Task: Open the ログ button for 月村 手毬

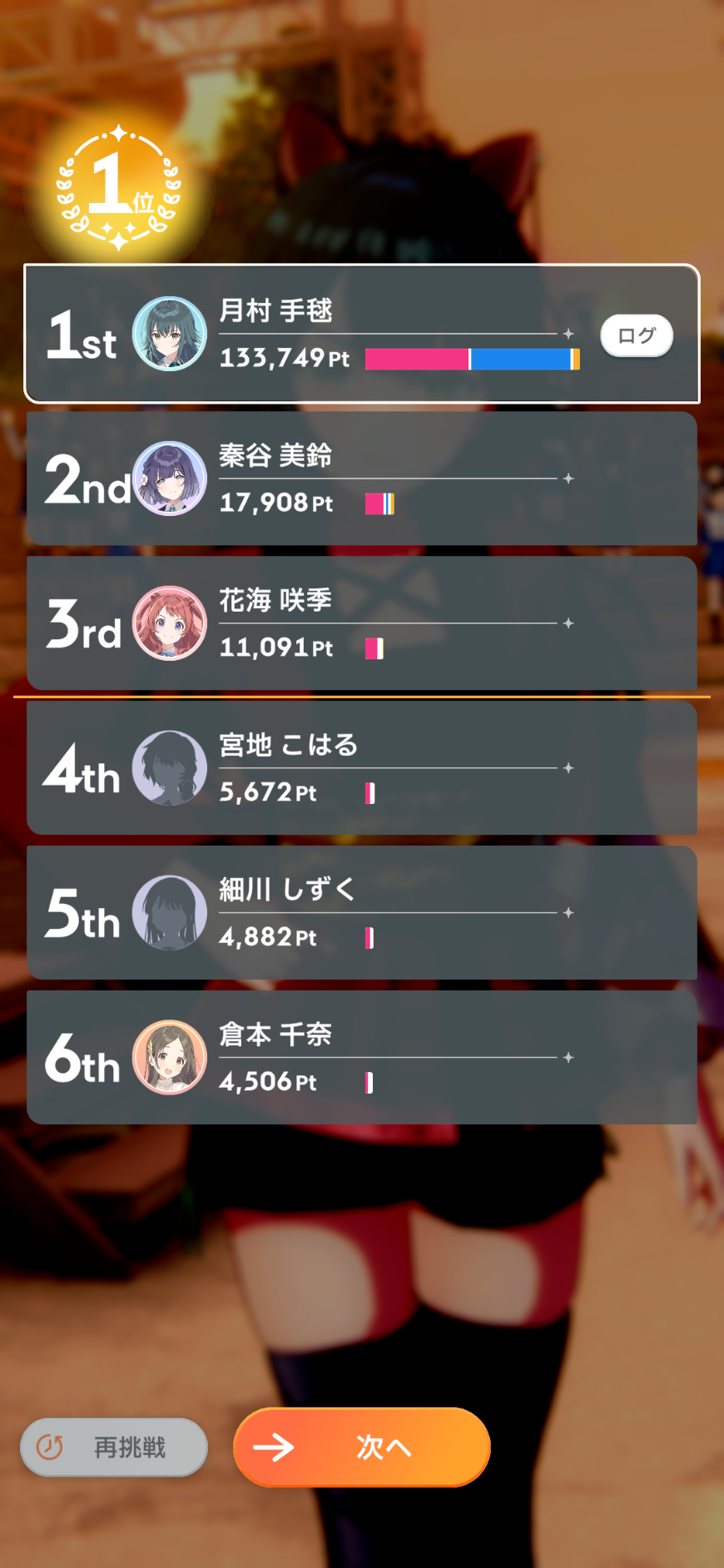Action: tap(637, 335)
